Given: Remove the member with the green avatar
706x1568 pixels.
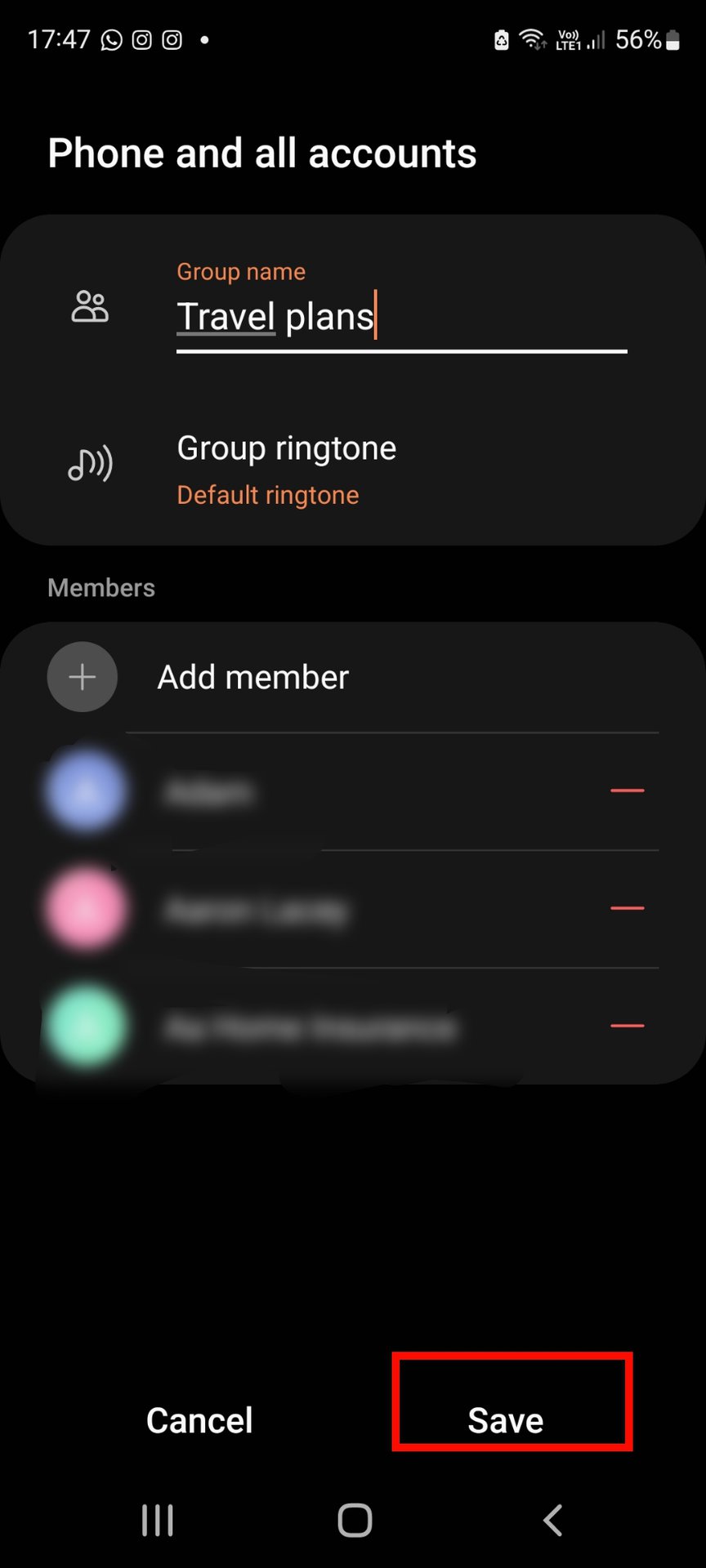Looking at the screenshot, I should 627,1026.
